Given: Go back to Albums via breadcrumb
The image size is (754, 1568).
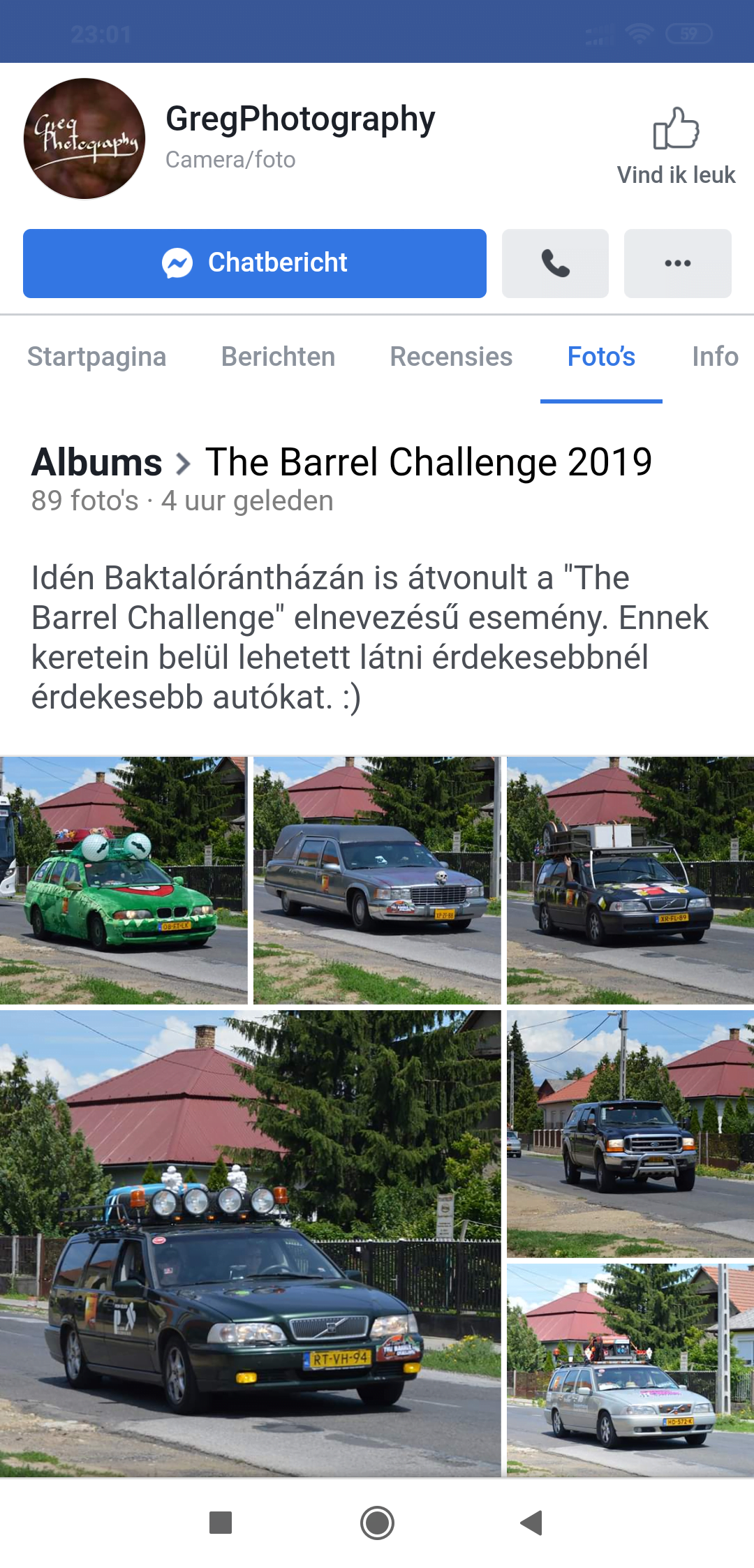Looking at the screenshot, I should tap(97, 462).
